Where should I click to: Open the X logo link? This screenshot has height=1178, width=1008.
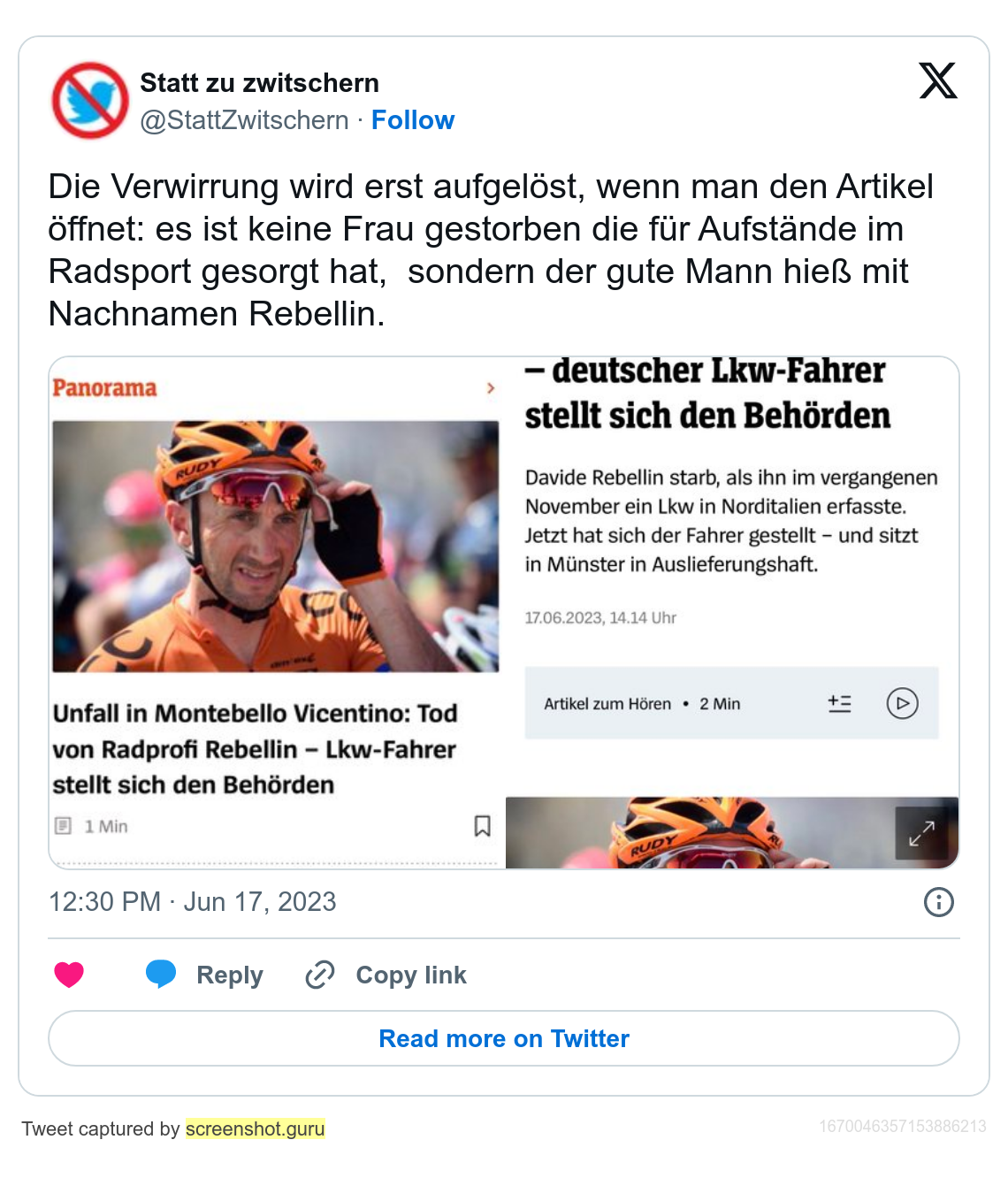pos(937,80)
